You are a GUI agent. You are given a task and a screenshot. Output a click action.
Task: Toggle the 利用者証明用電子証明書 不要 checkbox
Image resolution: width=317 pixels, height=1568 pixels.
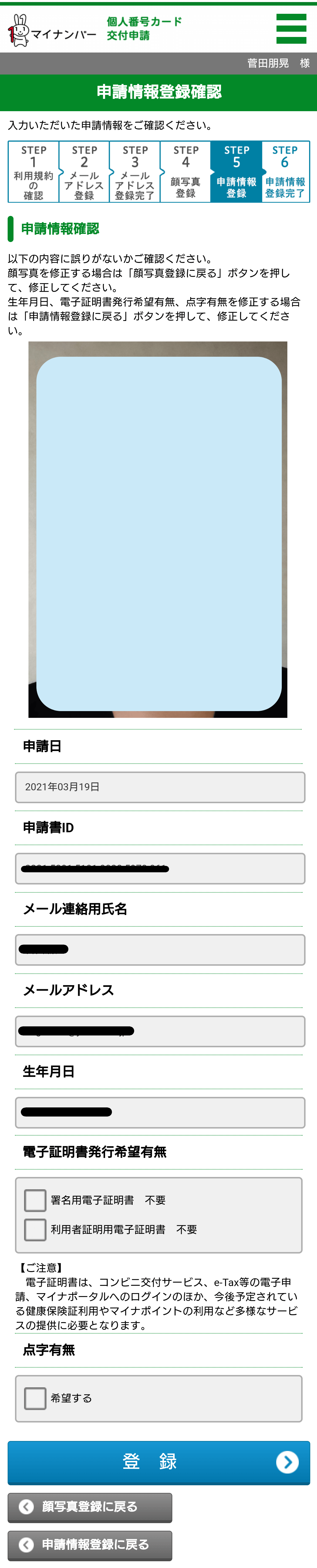(35, 1229)
